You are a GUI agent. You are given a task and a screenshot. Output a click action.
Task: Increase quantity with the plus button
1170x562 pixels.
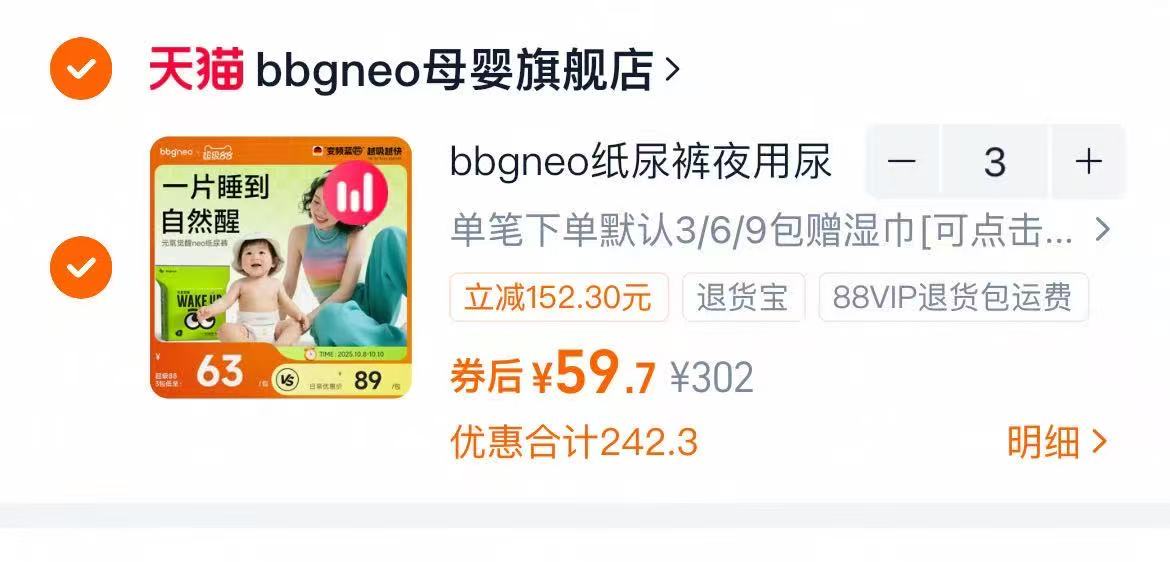click(x=1088, y=162)
